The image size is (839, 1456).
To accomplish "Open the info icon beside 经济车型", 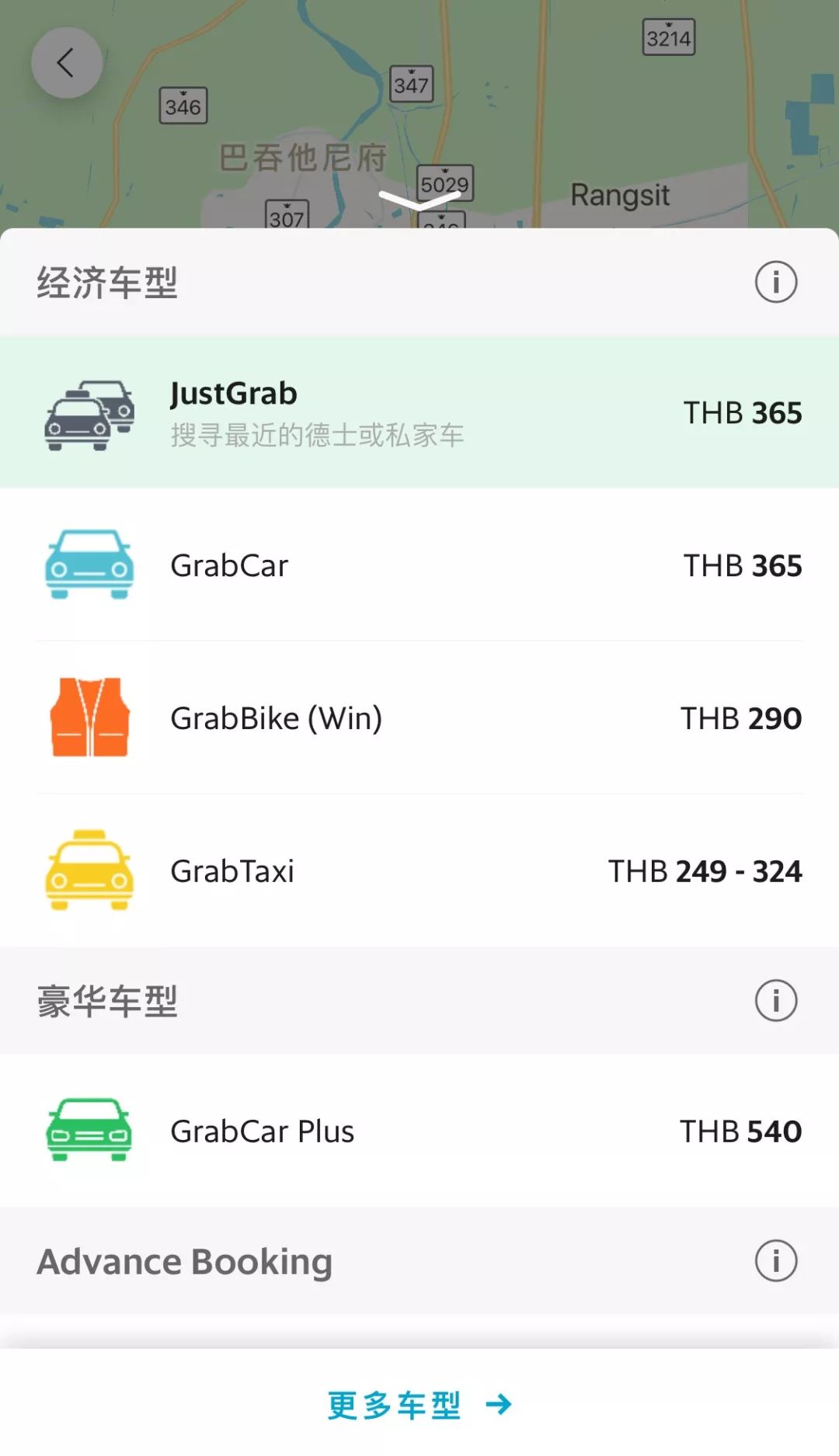I will (x=776, y=281).
